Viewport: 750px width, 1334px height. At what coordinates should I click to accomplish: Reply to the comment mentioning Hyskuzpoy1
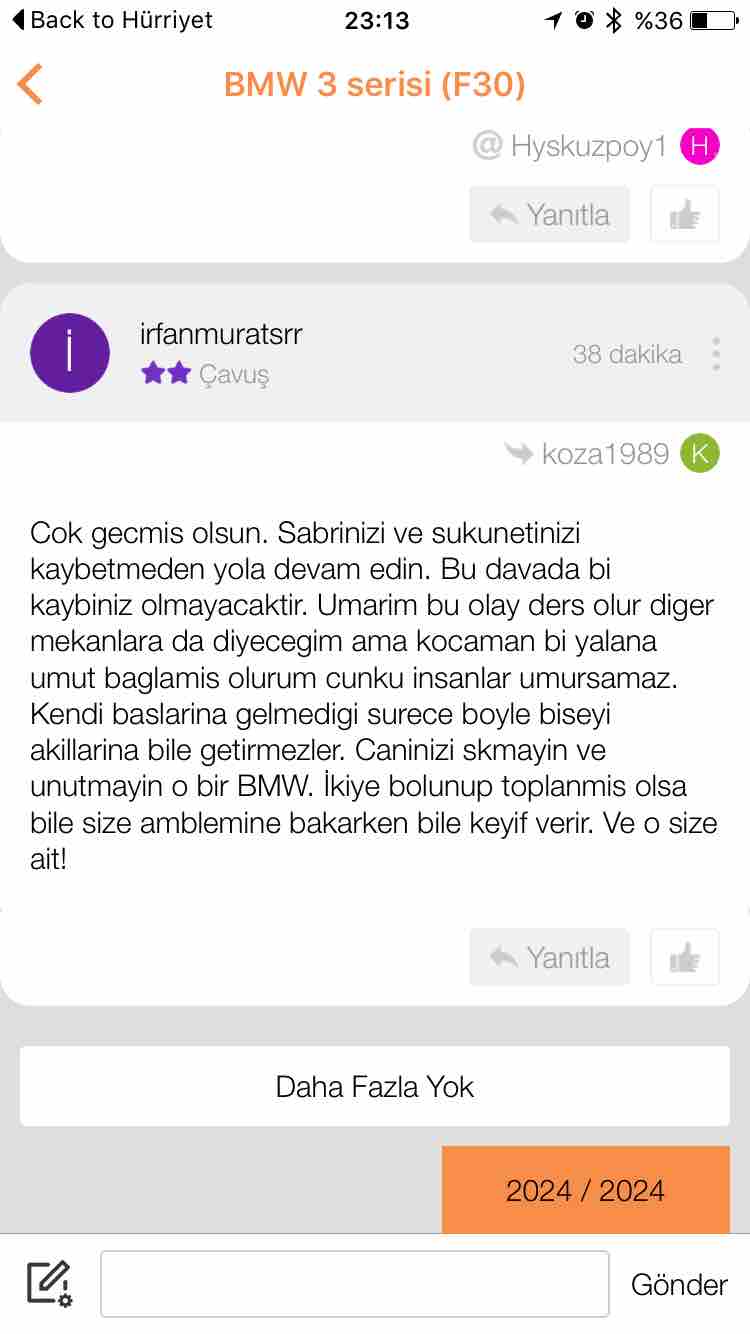tap(550, 214)
